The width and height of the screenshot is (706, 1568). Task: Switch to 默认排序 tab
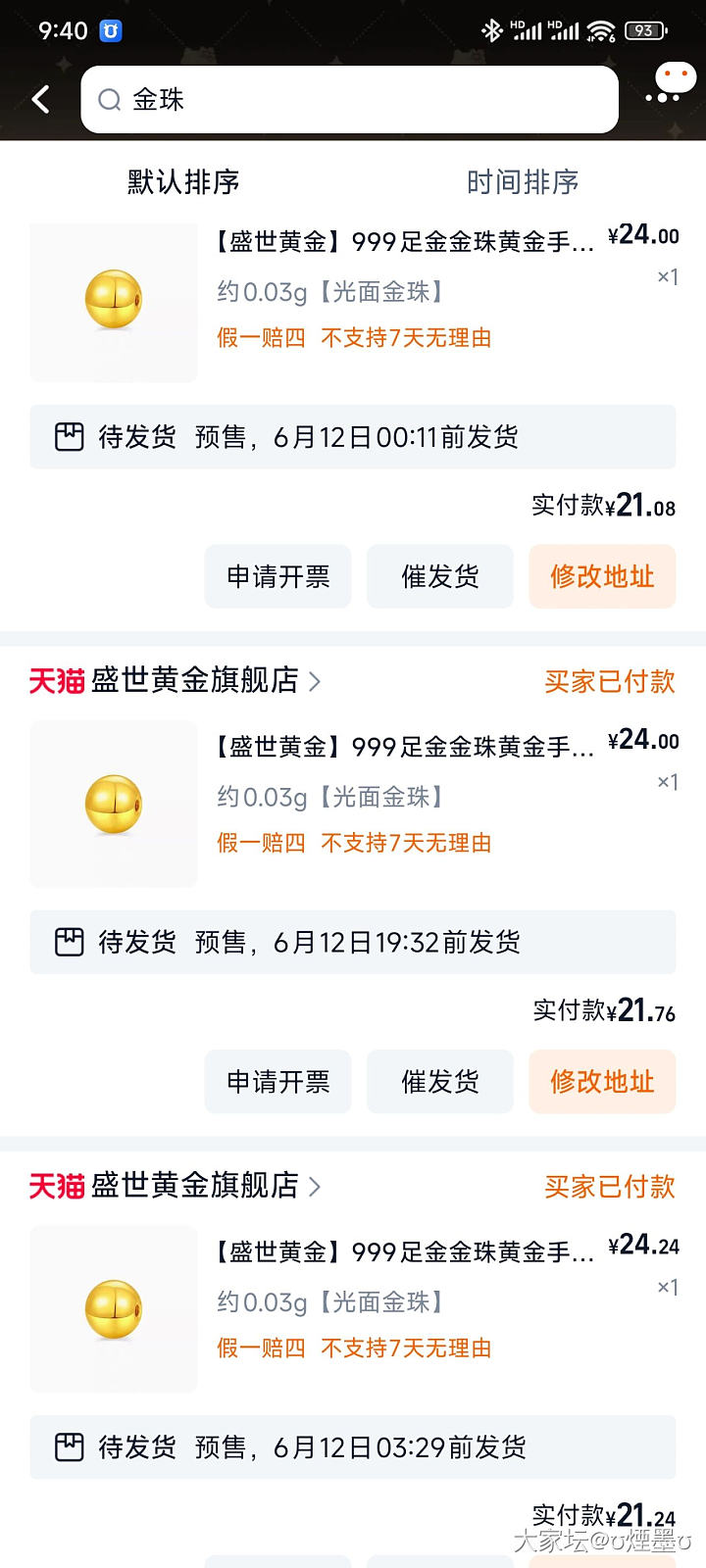[183, 181]
